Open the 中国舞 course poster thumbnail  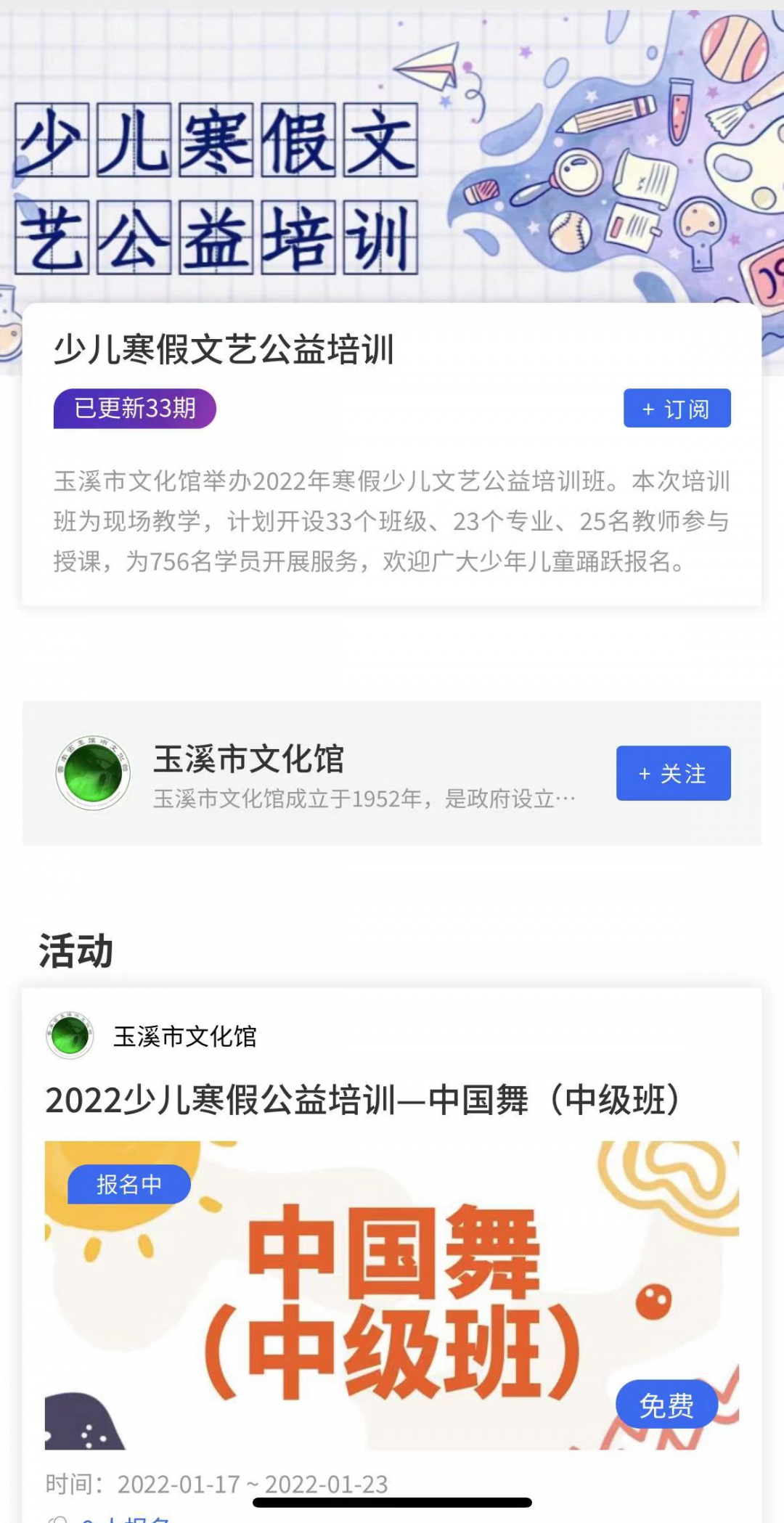392,1307
